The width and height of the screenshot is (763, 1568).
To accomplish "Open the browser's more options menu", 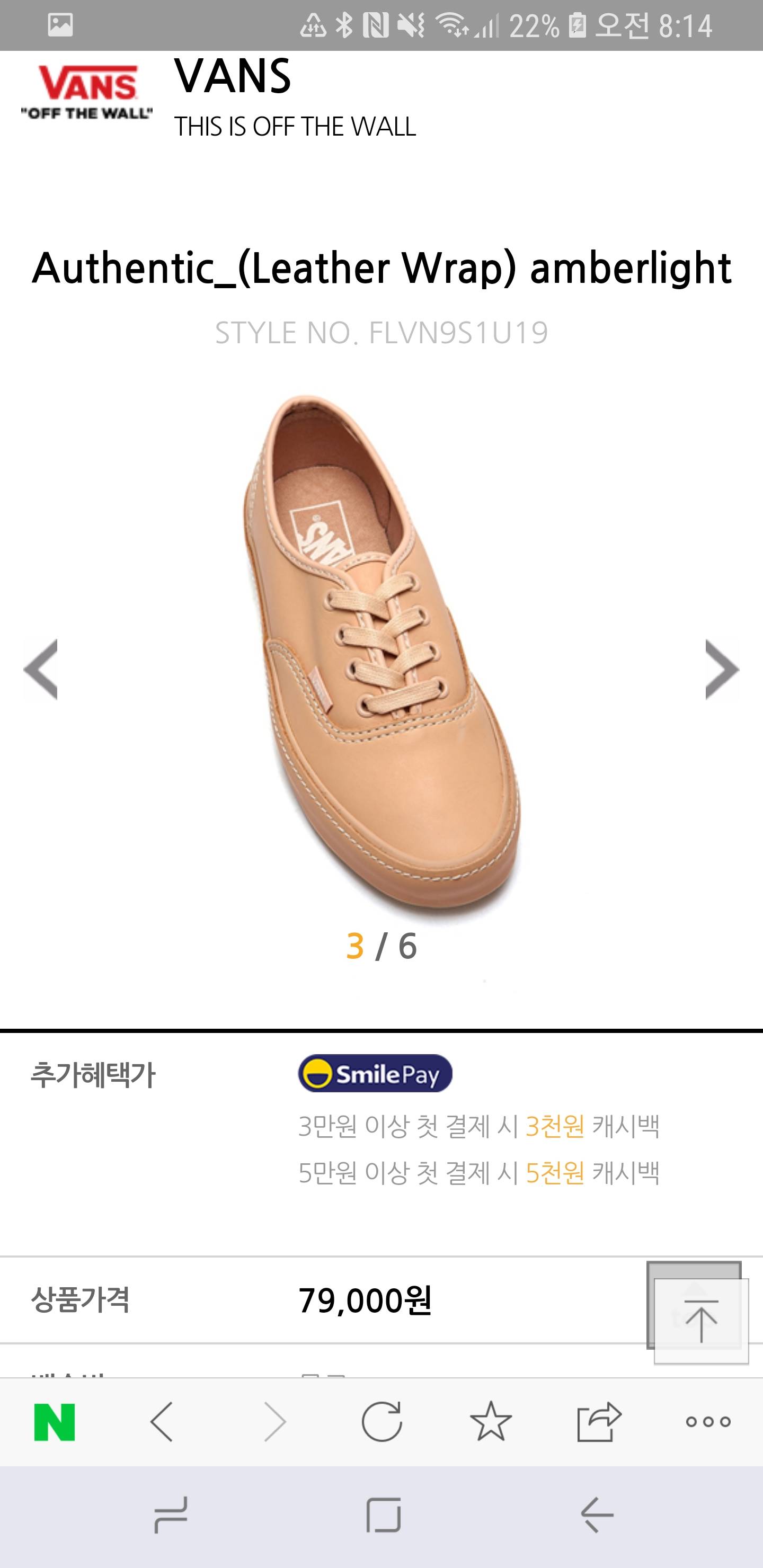I will click(x=707, y=1422).
